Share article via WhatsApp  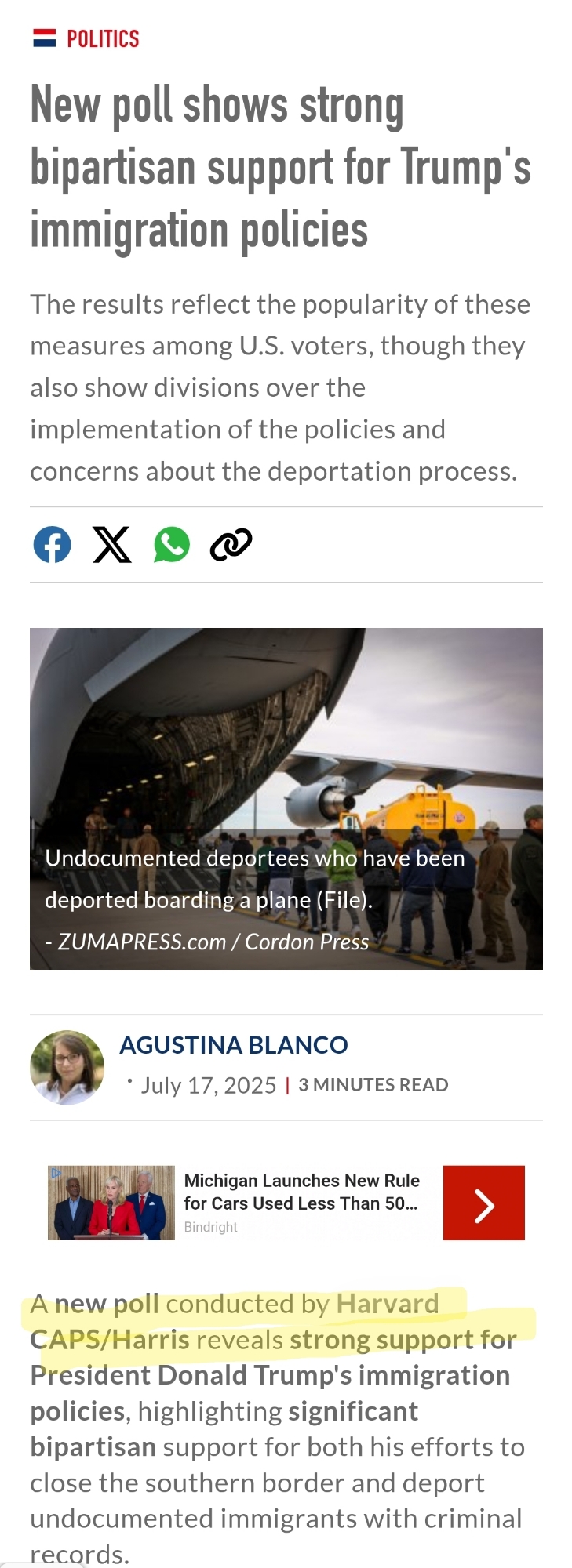click(172, 544)
